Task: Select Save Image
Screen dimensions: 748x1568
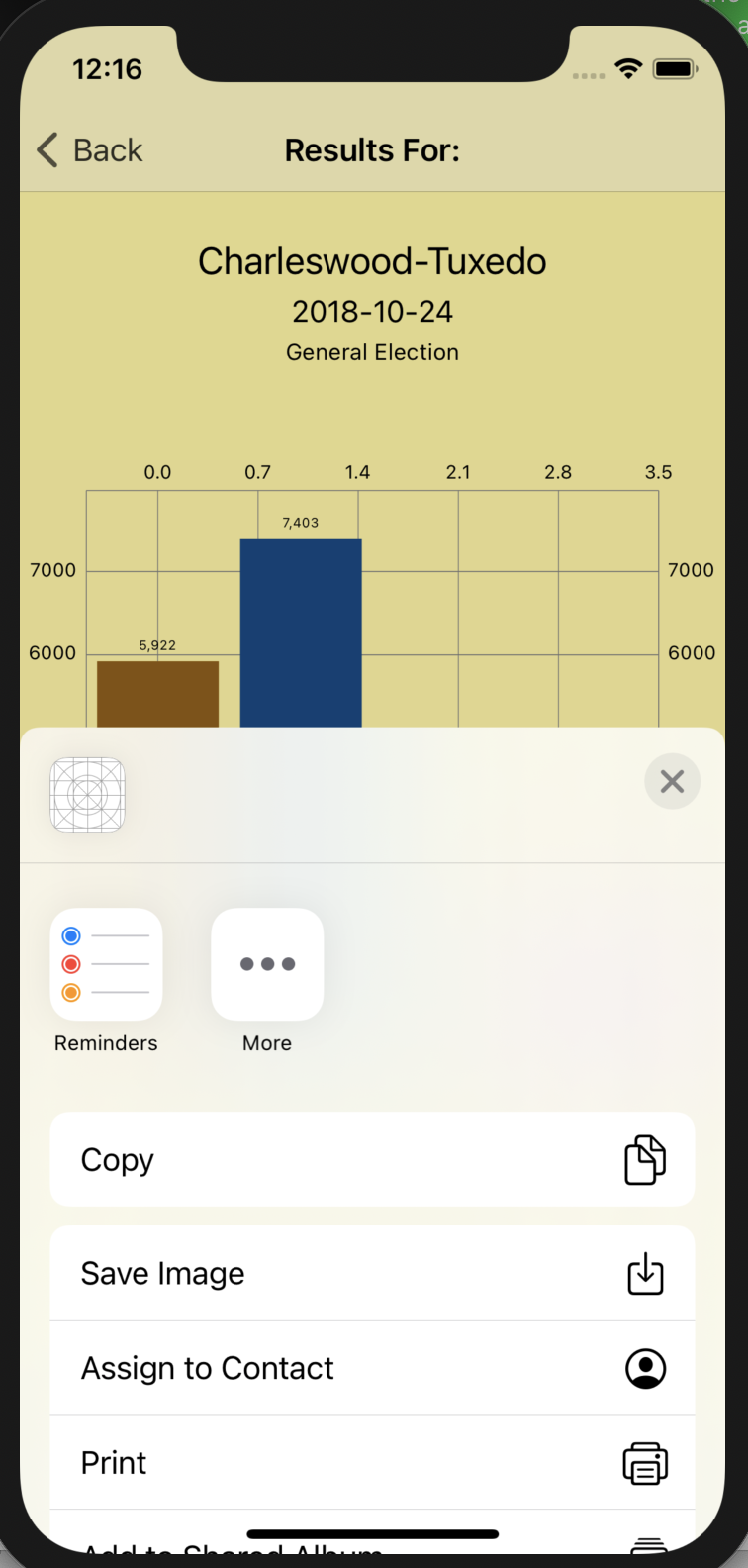Action: (x=372, y=1273)
